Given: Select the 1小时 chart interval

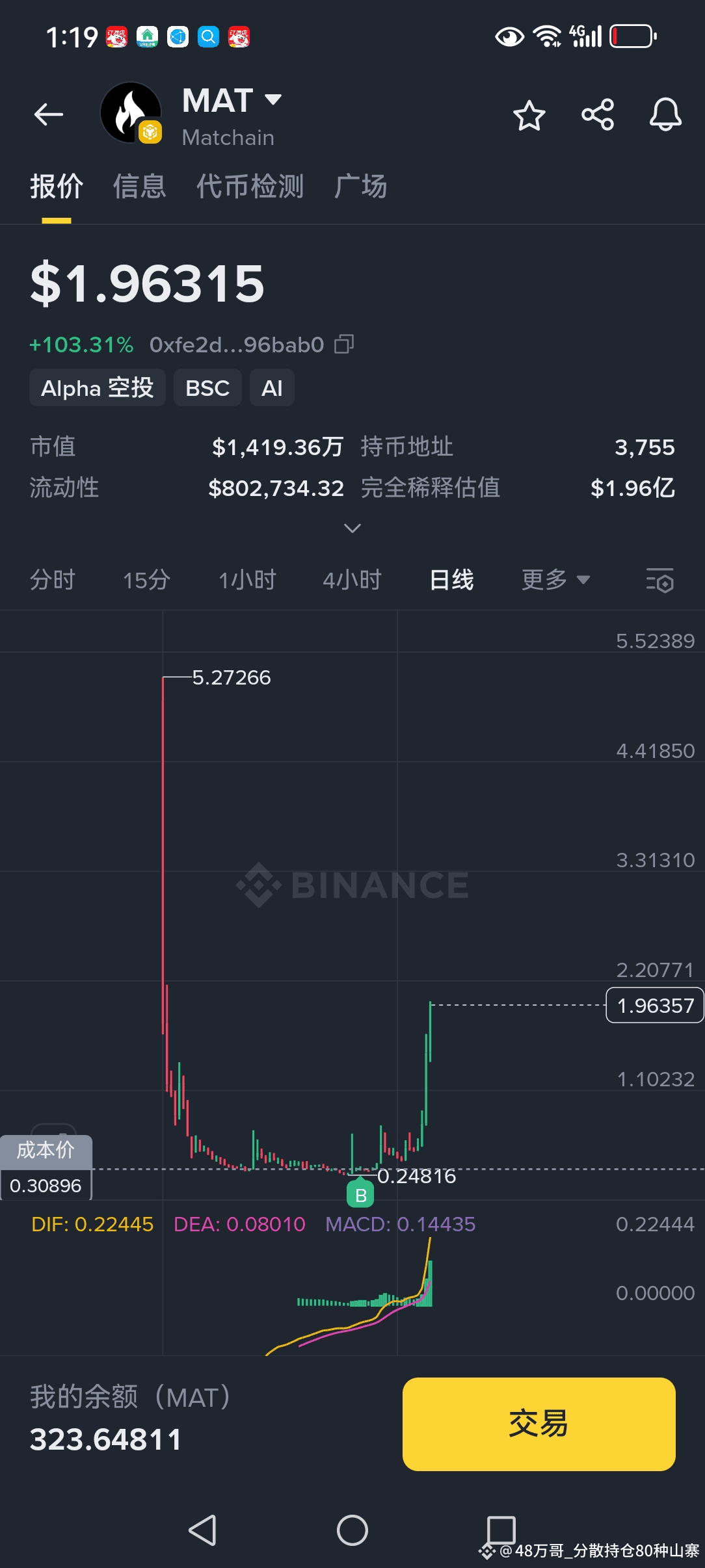Looking at the screenshot, I should [x=247, y=579].
